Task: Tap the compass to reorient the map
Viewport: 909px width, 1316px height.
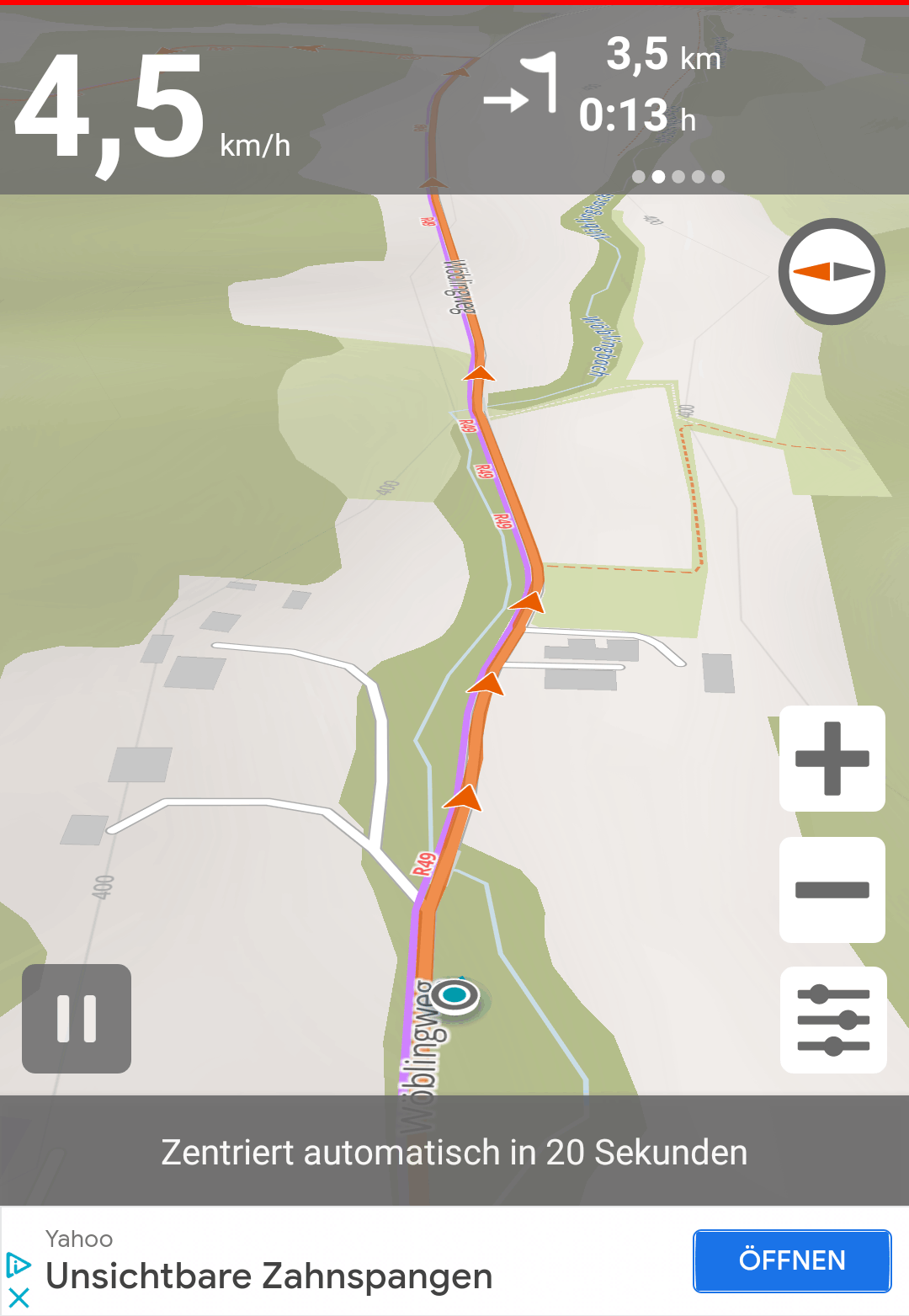Action: coord(832,271)
